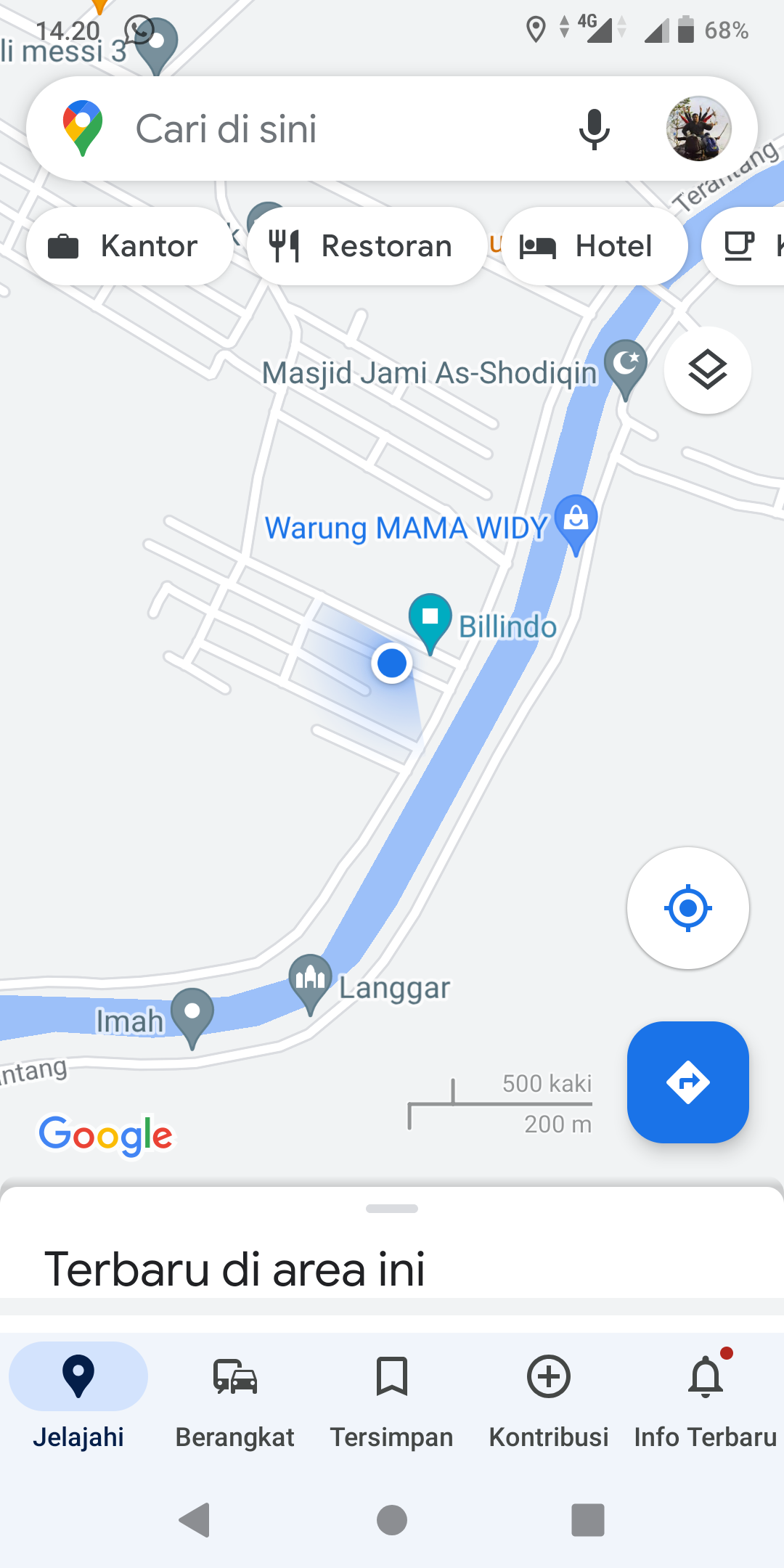Select the Jelajahi tab
Viewport: 784px width, 1568px height.
(x=78, y=1394)
